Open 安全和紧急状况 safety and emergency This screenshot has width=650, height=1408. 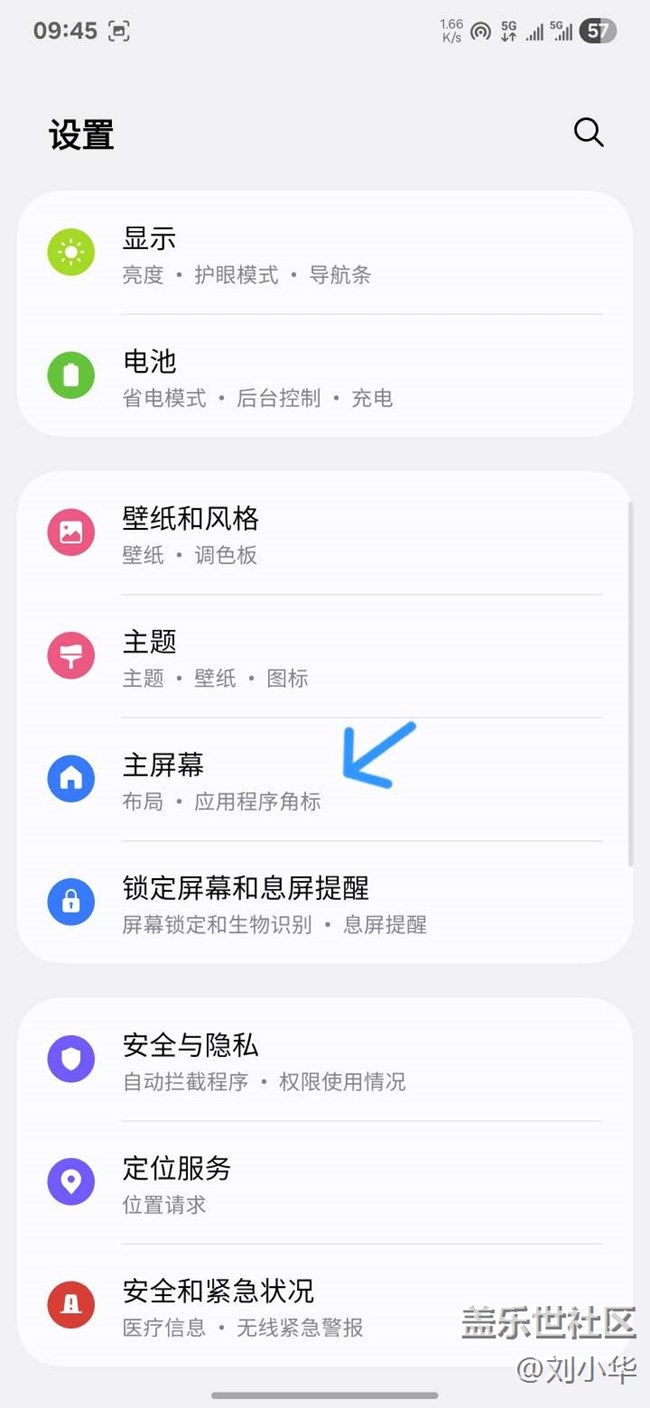coord(325,1306)
